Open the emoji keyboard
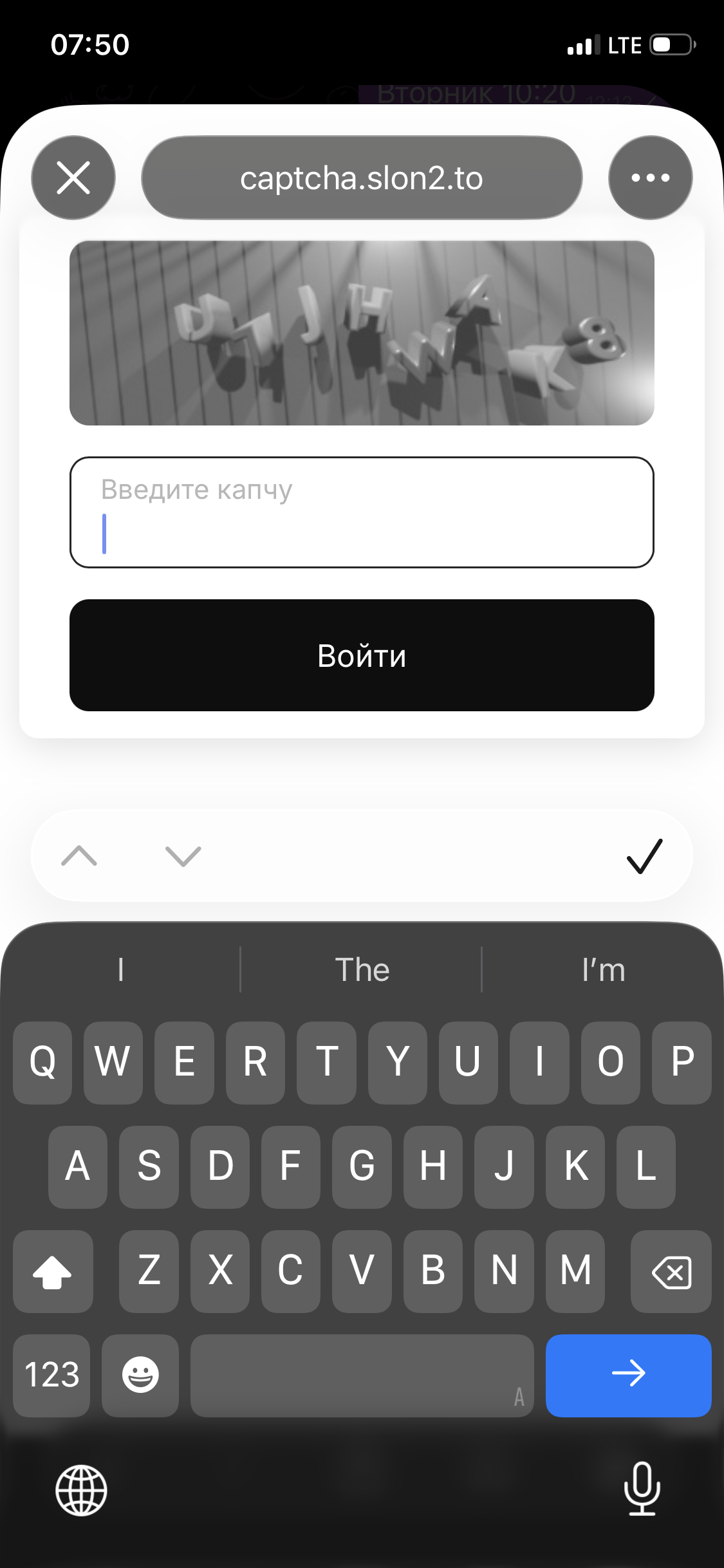 click(x=140, y=1376)
